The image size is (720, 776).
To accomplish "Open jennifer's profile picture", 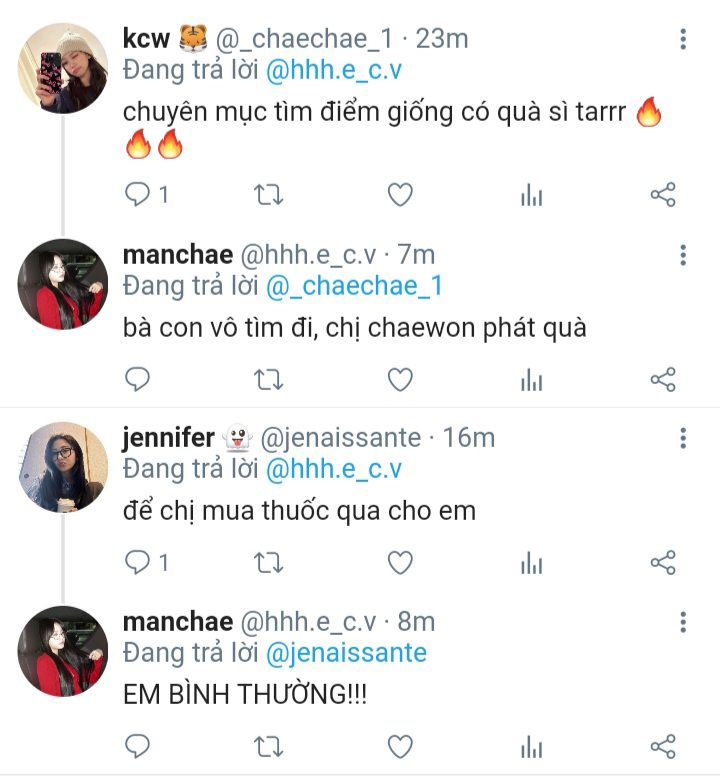I will point(62,467).
